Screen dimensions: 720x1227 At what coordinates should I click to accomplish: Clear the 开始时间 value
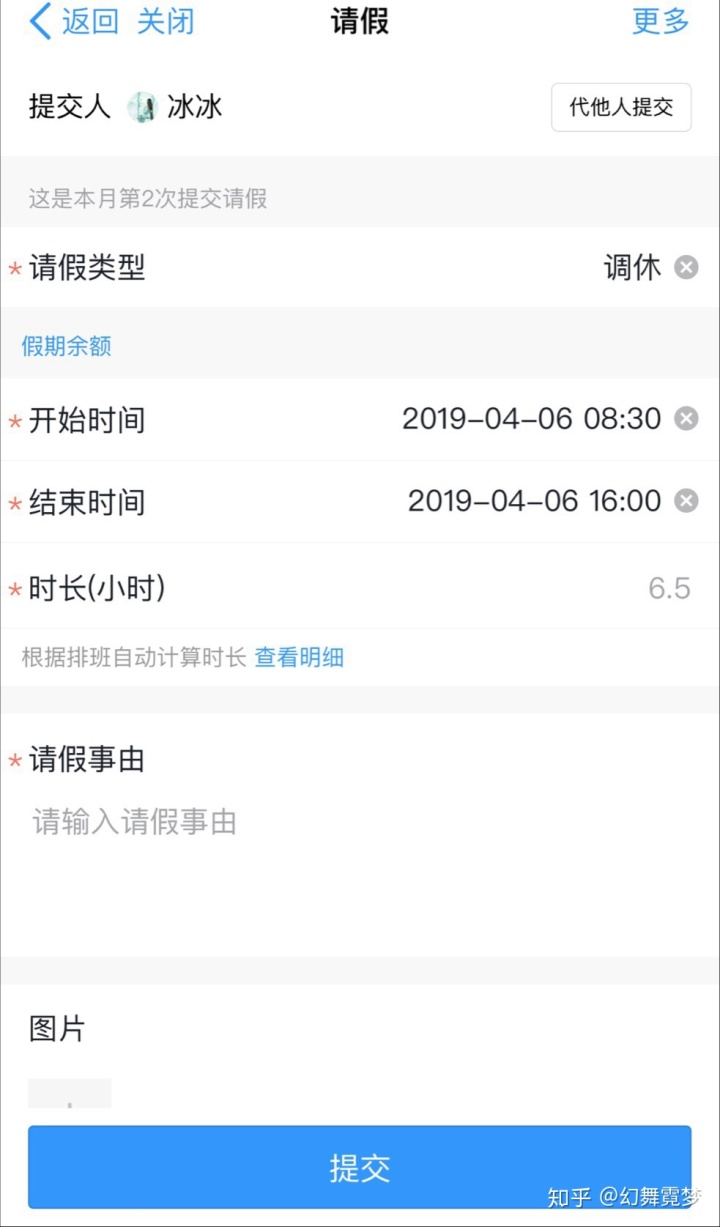pos(686,419)
